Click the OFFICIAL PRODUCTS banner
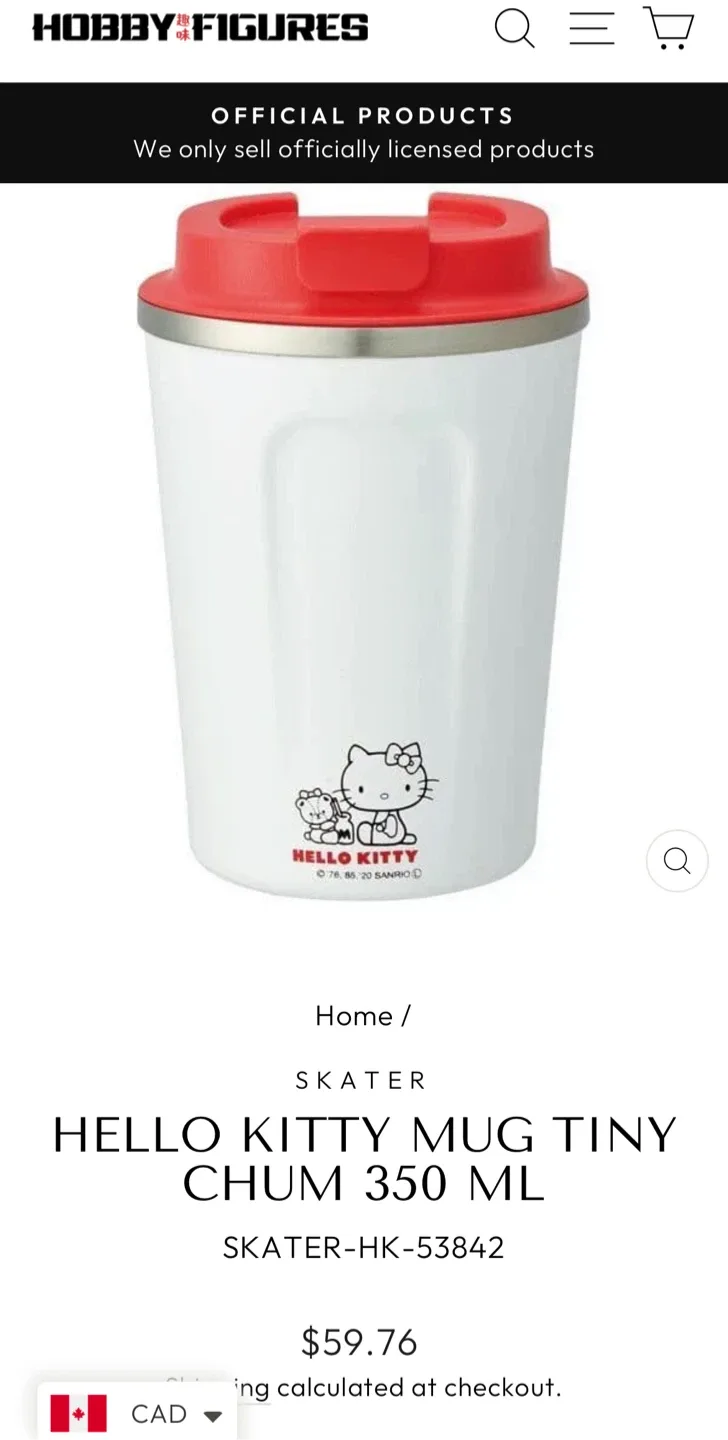Image resolution: width=728 pixels, height=1440 pixels. pyautogui.click(x=364, y=131)
